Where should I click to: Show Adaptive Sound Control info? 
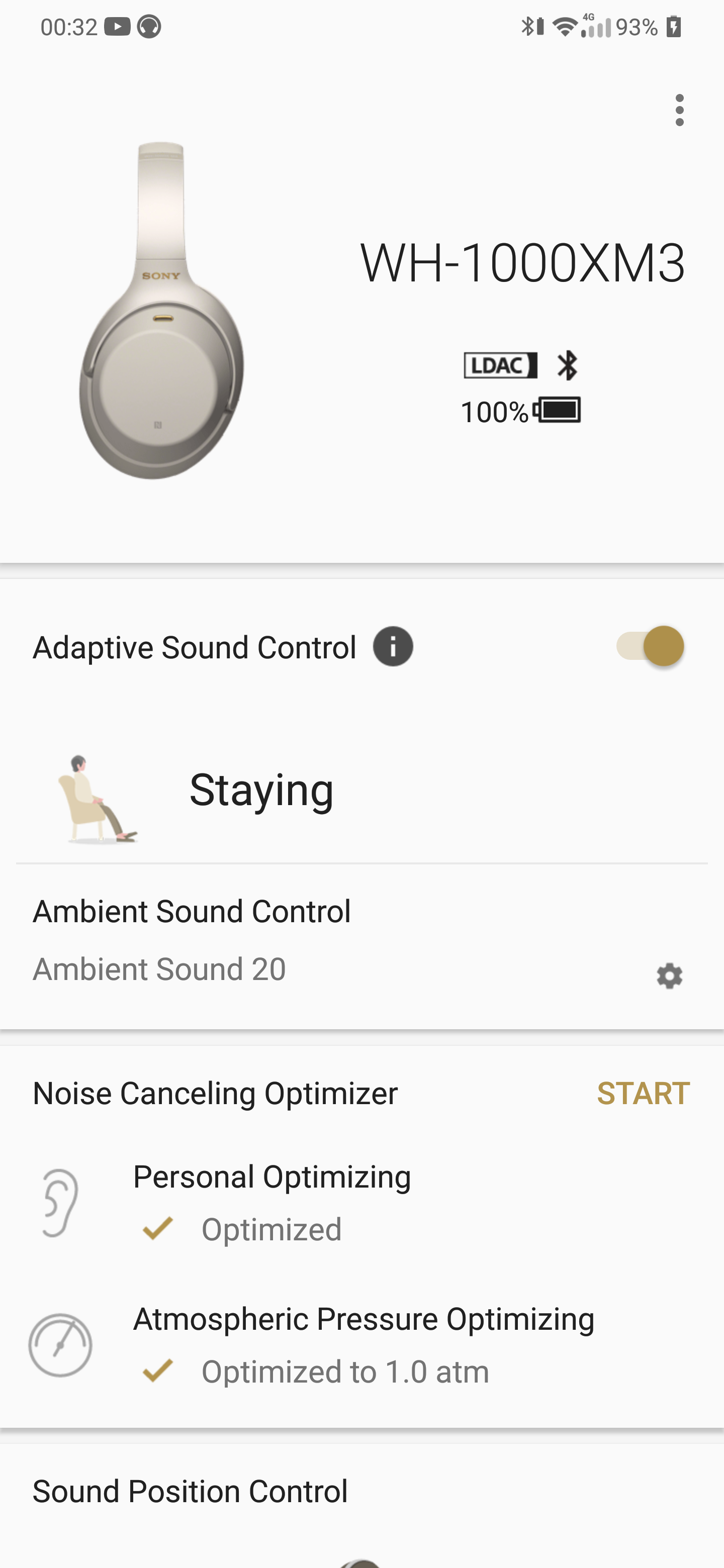click(x=393, y=646)
